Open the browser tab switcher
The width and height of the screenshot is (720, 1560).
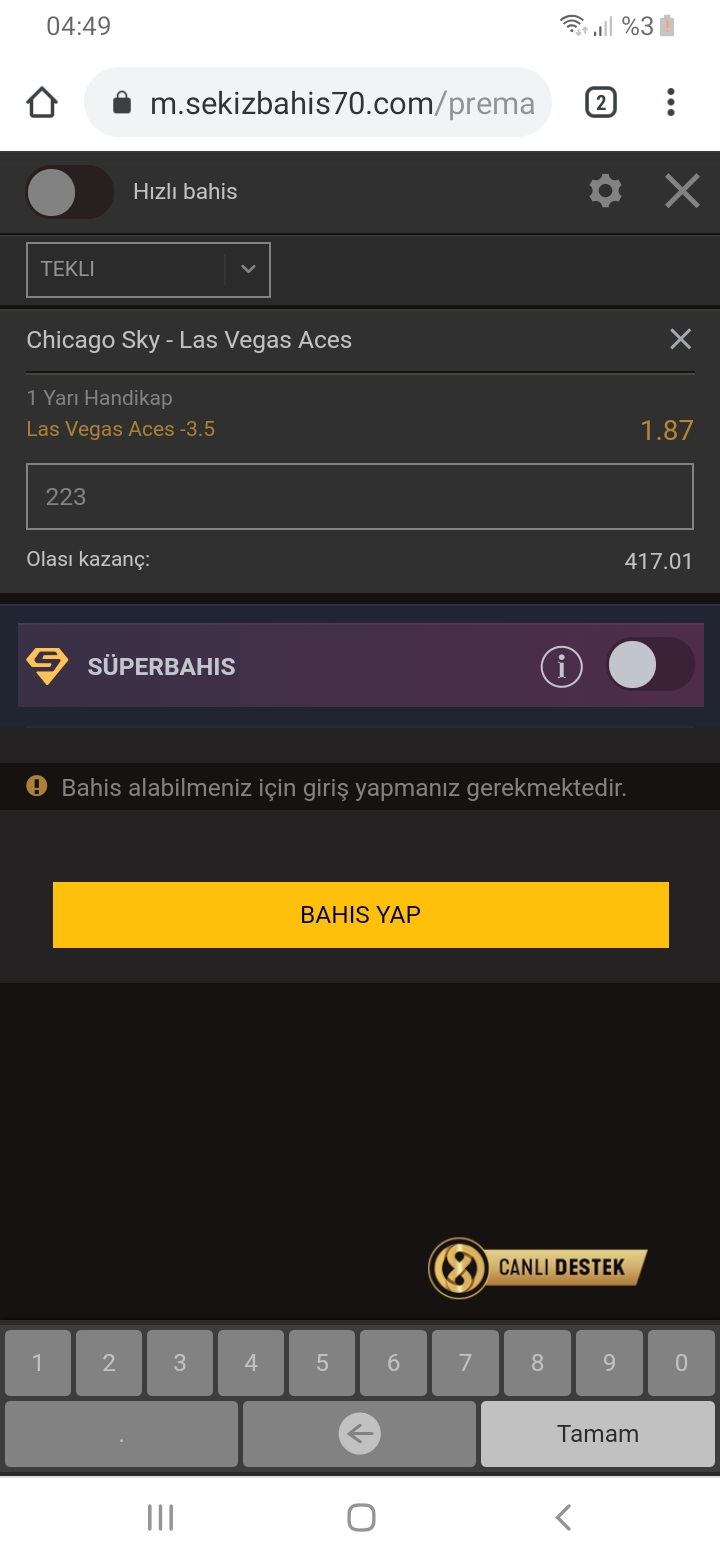[x=600, y=102]
